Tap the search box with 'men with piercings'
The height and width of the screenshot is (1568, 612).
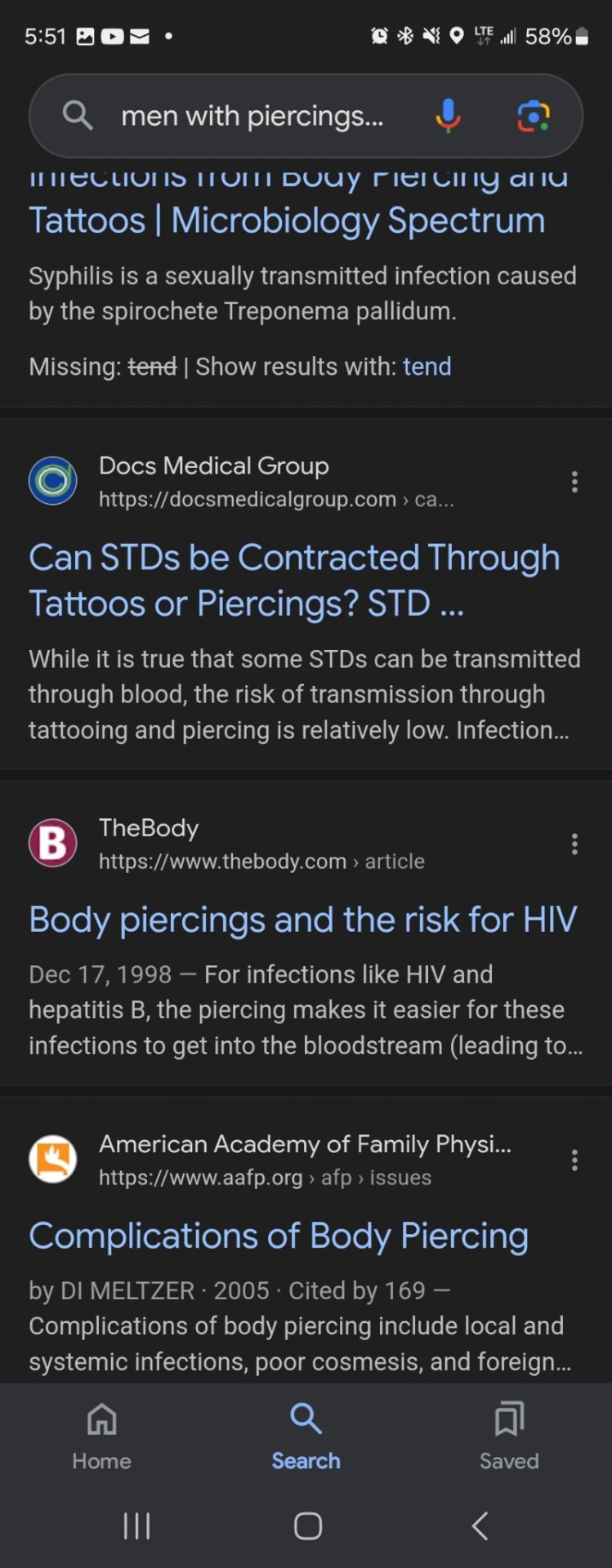[x=252, y=117]
